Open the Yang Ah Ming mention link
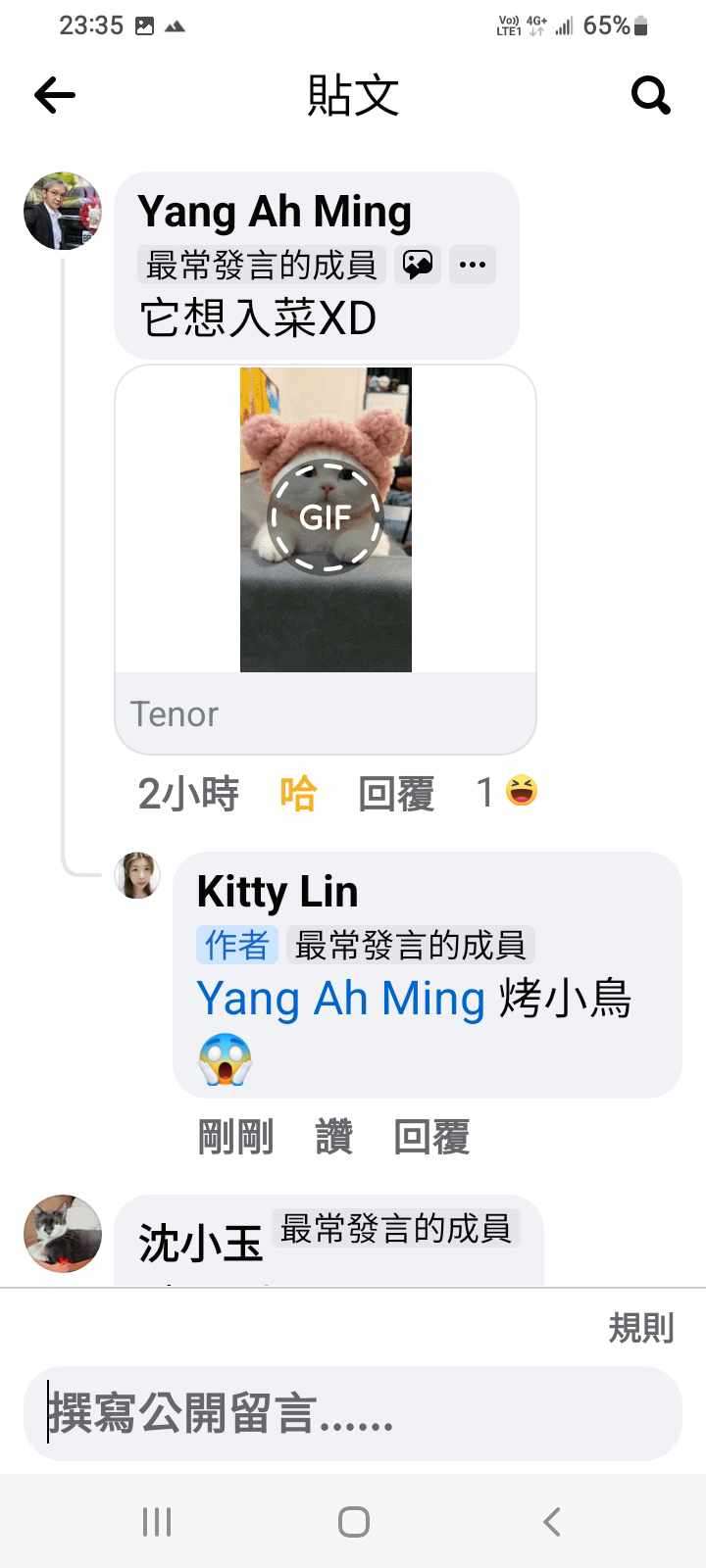The height and width of the screenshot is (1568, 706). [341, 1000]
